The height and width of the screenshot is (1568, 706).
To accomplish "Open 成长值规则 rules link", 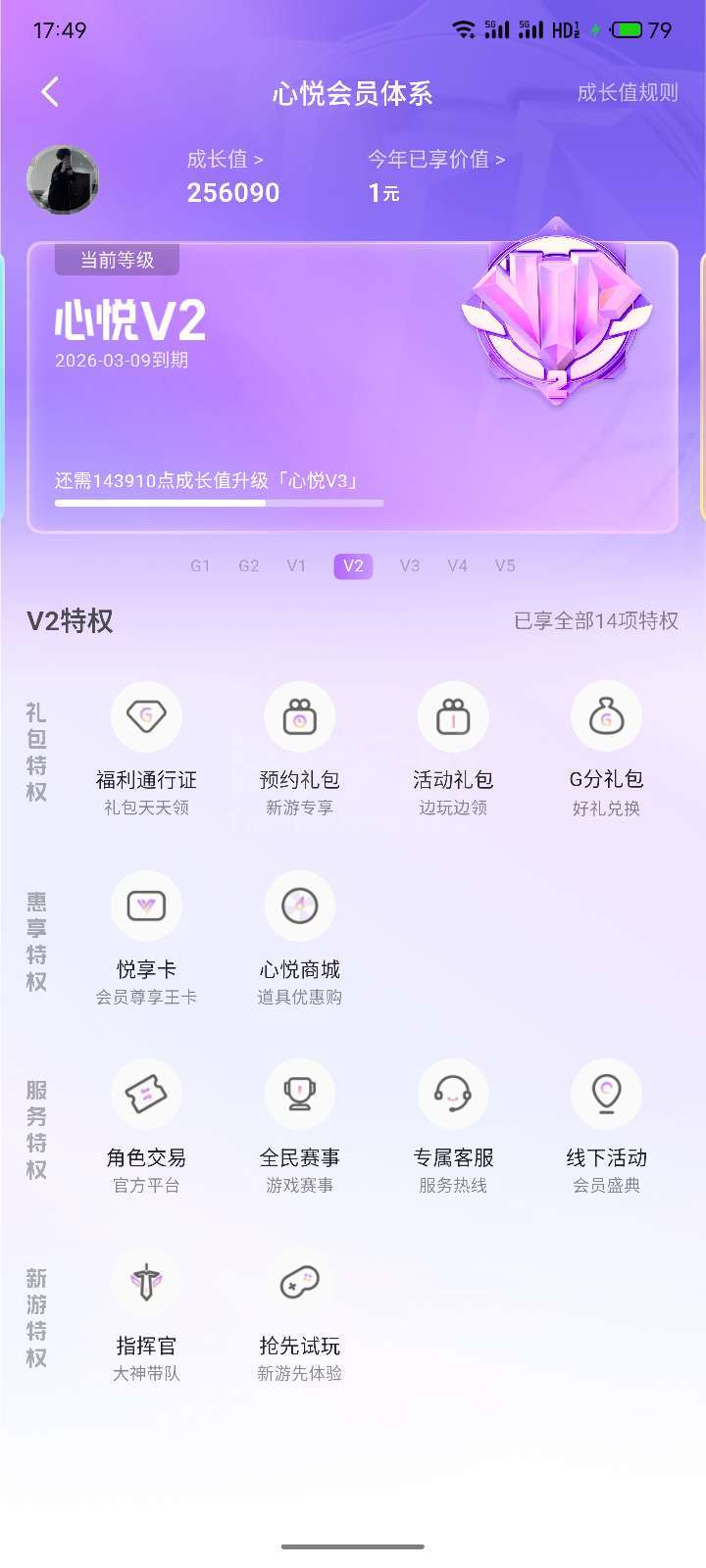I will coord(627,93).
